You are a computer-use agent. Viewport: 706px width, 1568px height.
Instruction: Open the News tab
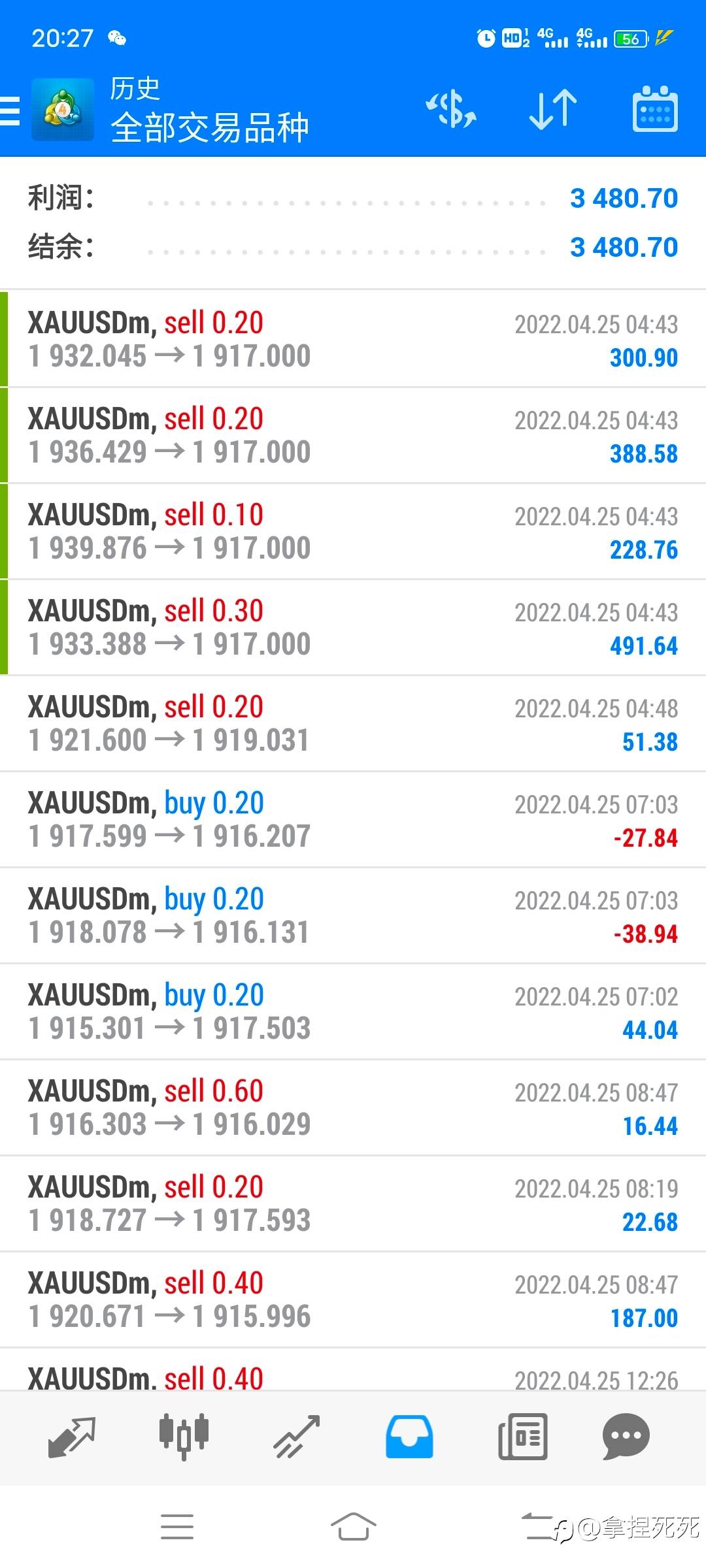(522, 1437)
